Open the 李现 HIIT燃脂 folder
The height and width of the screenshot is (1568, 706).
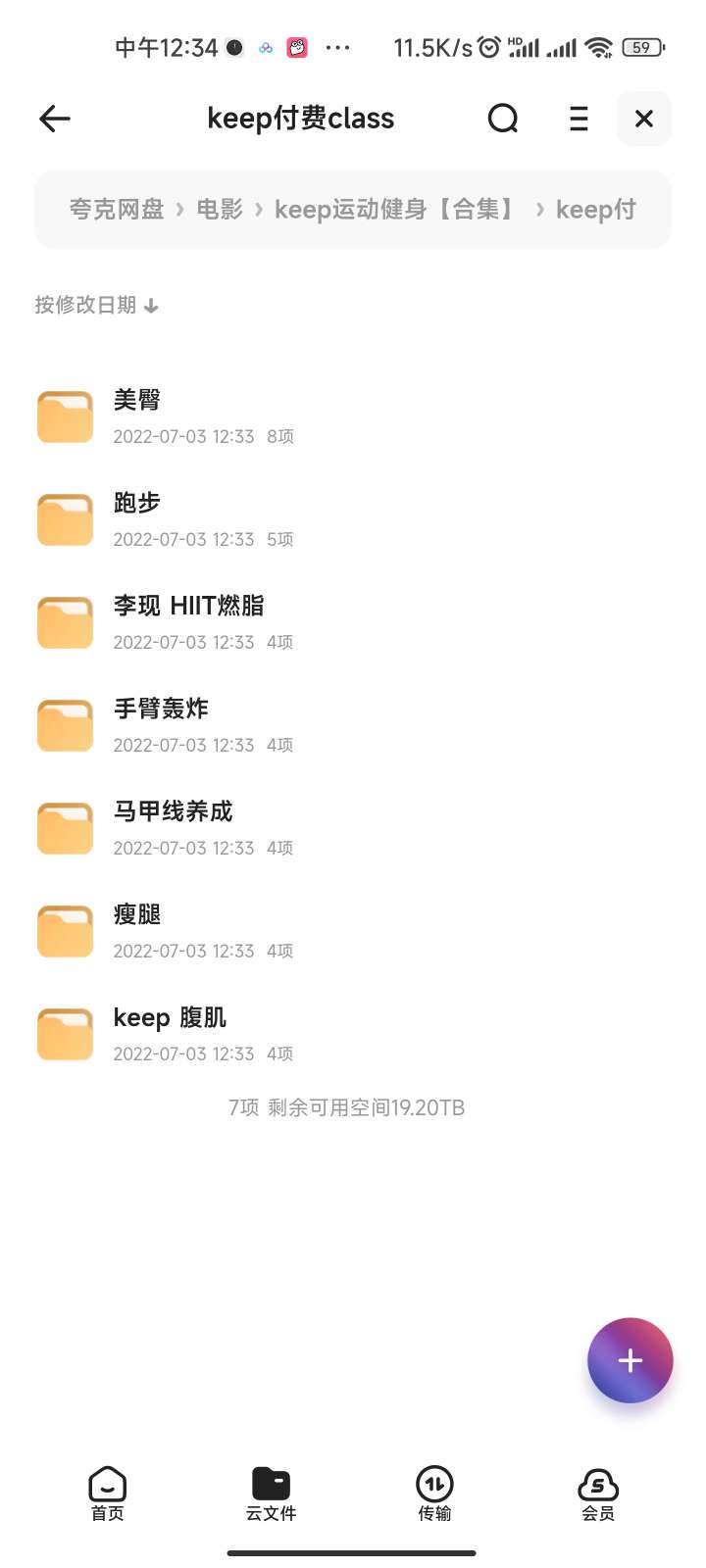pyautogui.click(x=353, y=622)
